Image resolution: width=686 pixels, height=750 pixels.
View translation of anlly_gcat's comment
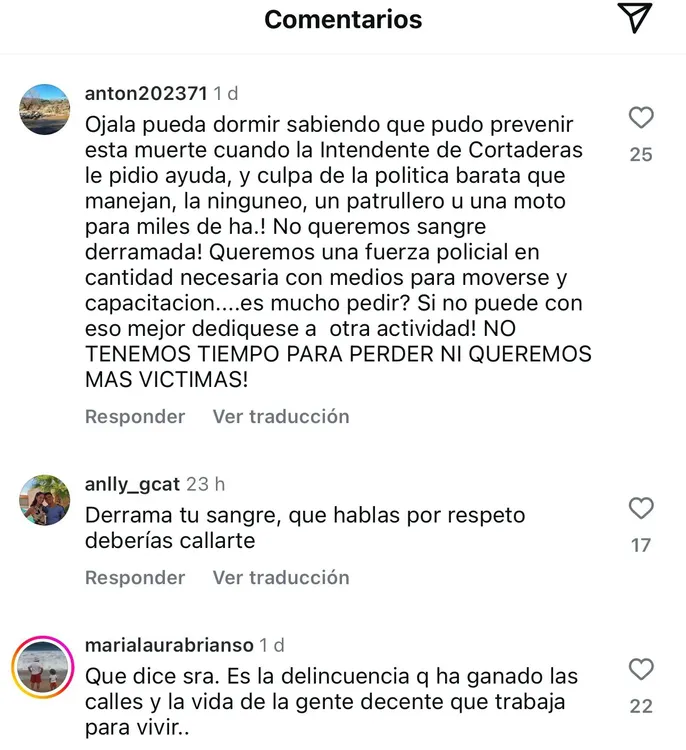281,578
